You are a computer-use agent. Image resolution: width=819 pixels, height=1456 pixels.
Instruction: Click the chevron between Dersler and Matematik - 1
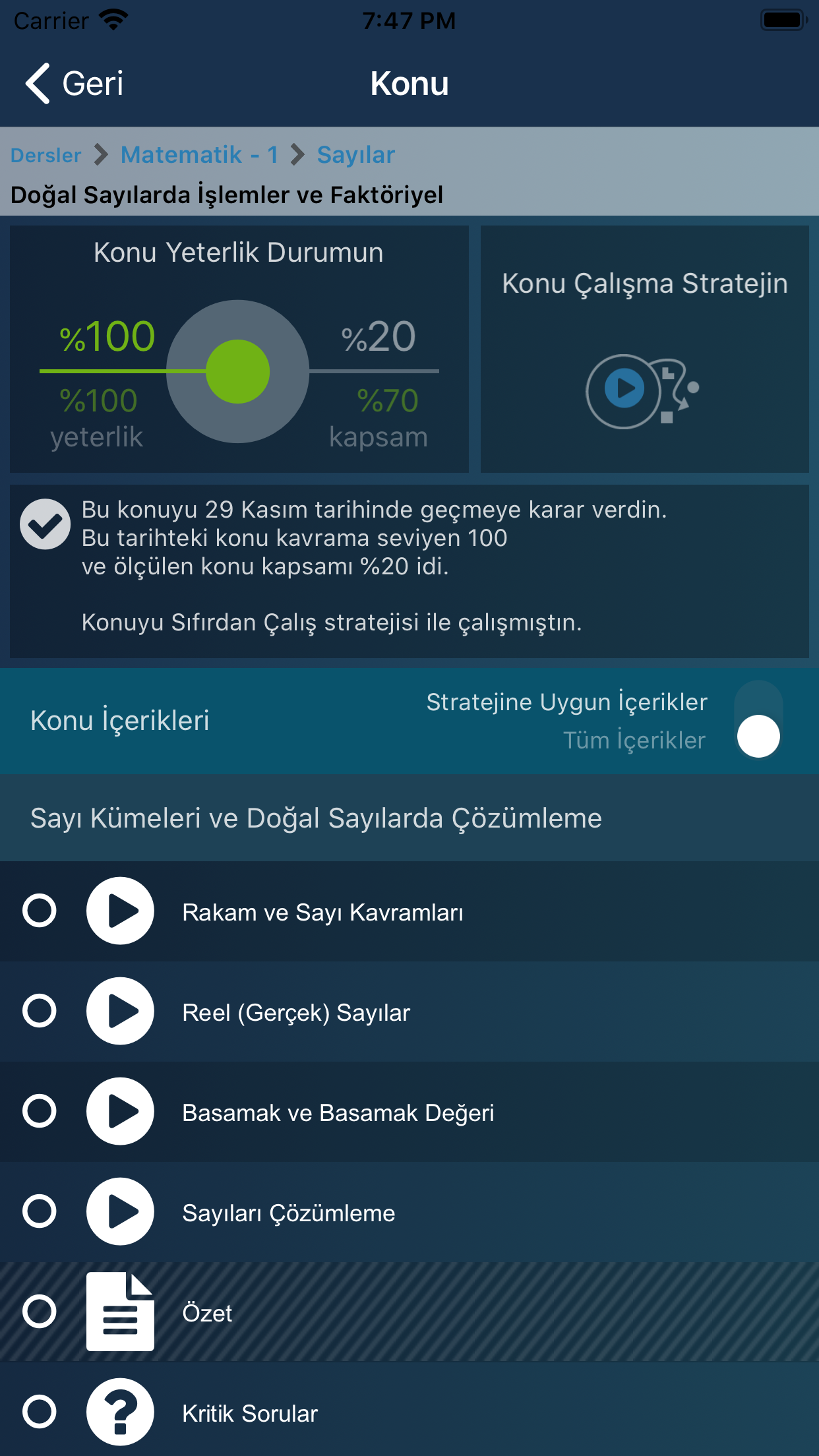click(x=100, y=154)
